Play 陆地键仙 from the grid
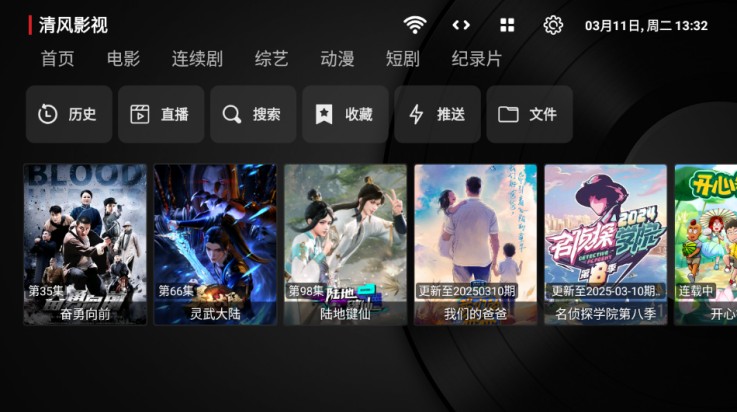This screenshot has width=737, height=412. 345,244
